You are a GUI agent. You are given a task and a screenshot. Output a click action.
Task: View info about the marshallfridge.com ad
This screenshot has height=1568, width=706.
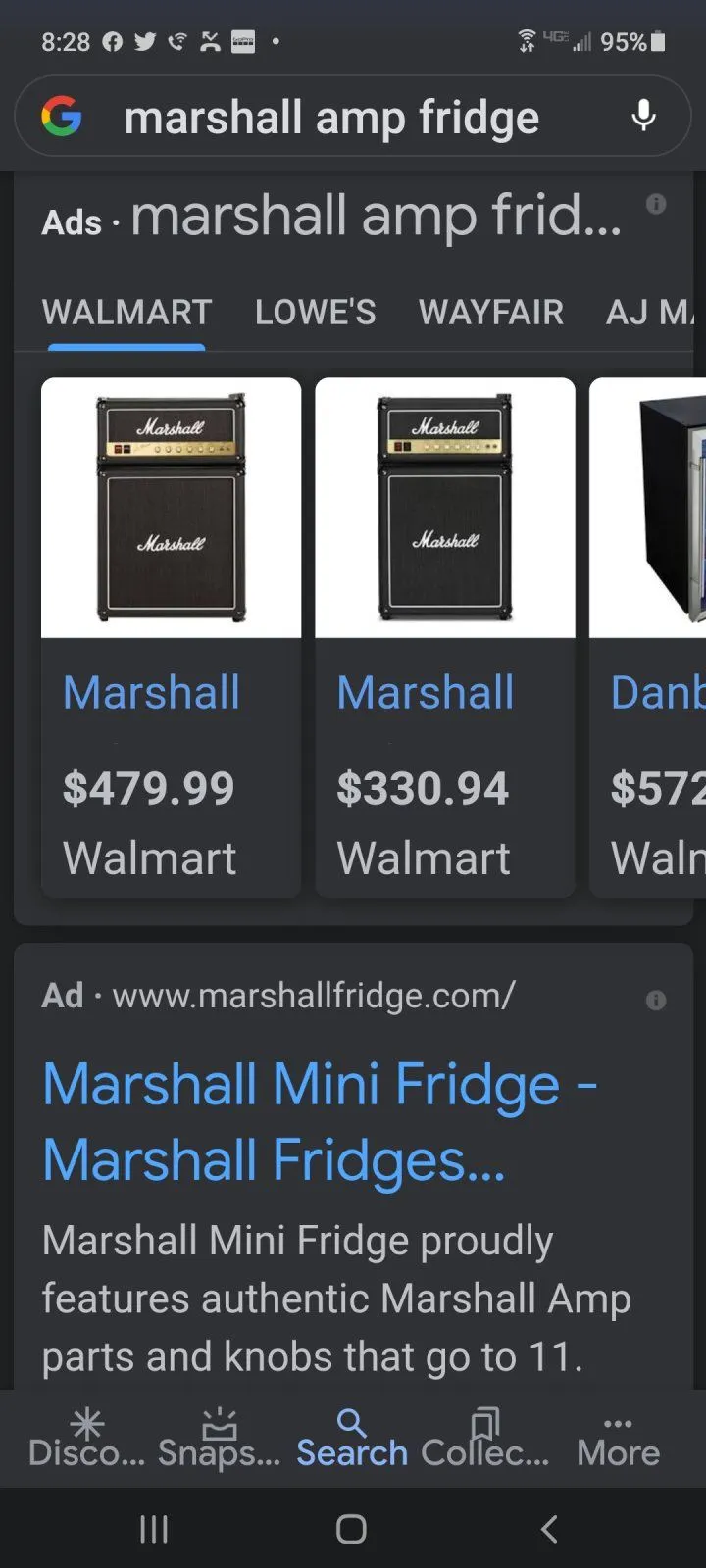[656, 1000]
